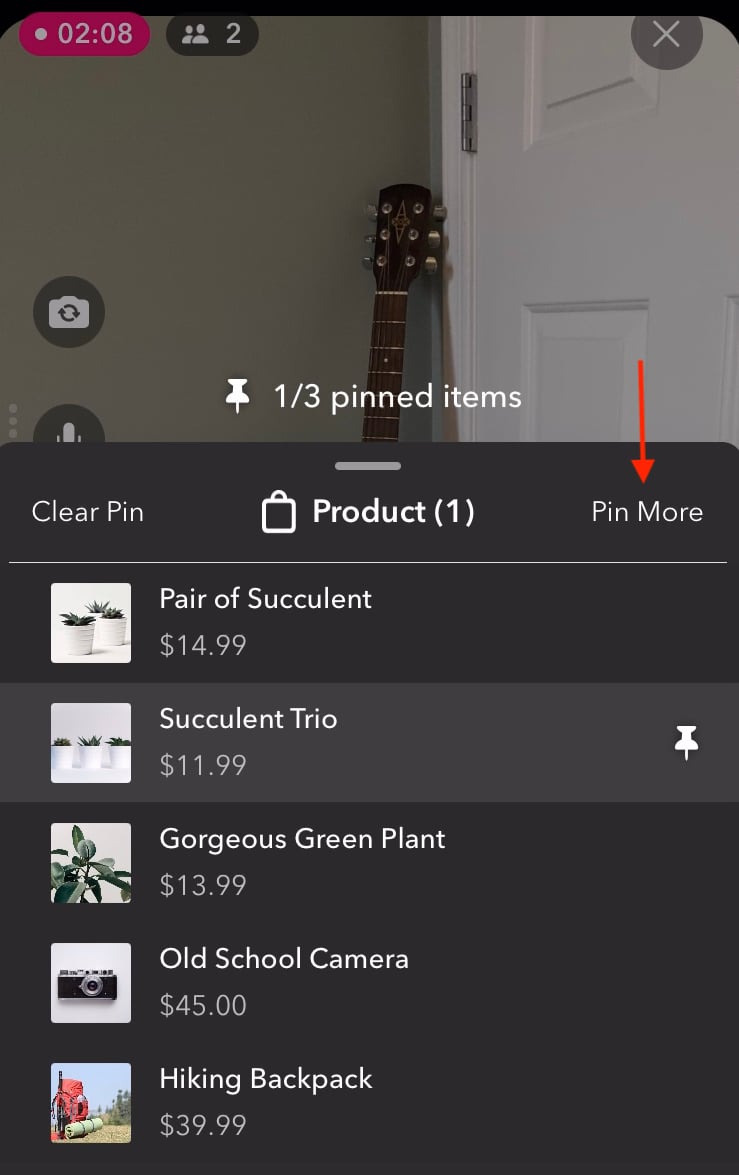Image resolution: width=739 pixels, height=1175 pixels.
Task: Select the pin icon on Succulent Trio row
Action: (686, 742)
